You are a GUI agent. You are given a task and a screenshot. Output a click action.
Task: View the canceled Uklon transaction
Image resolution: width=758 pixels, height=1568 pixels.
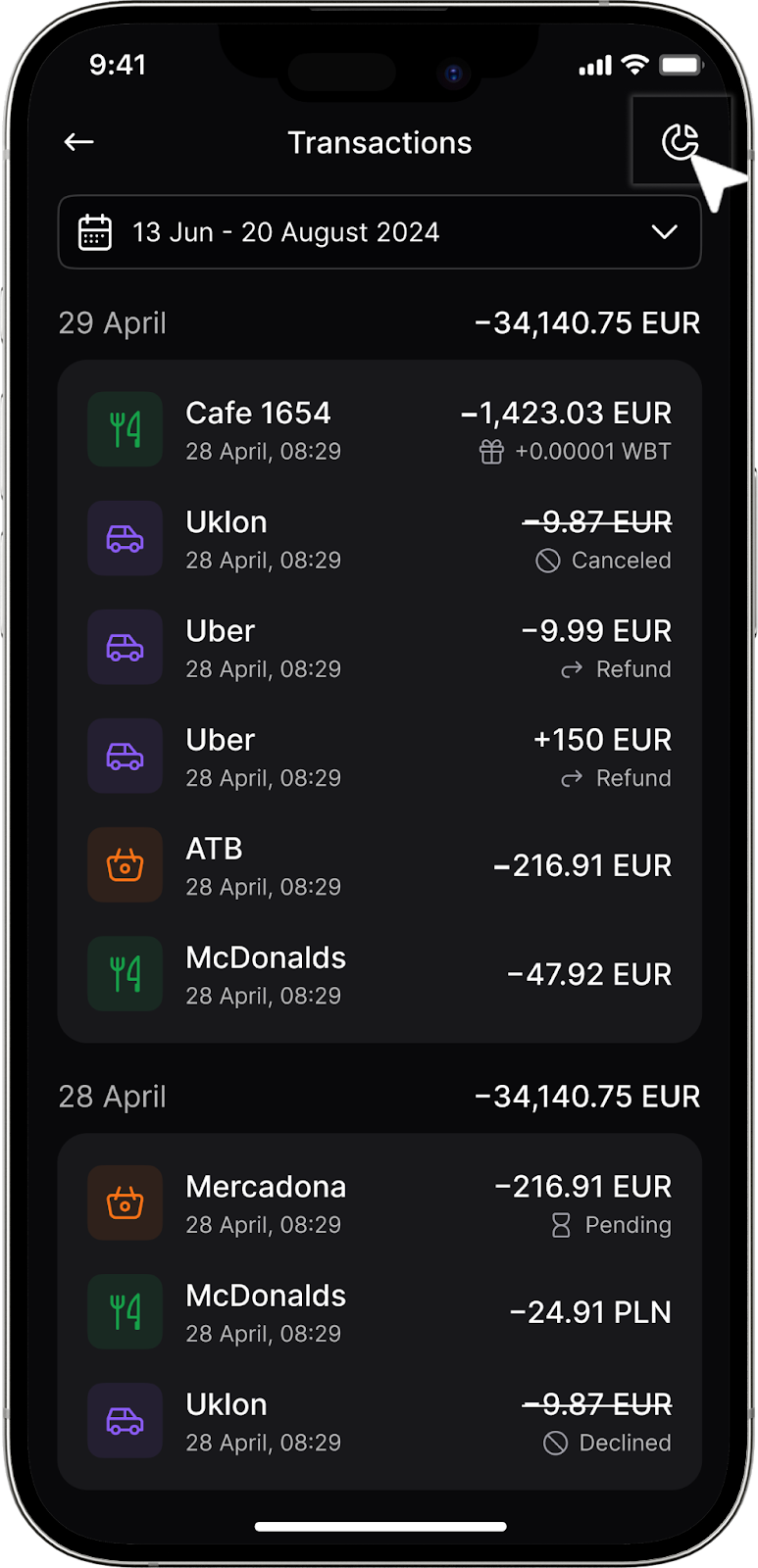coord(379,539)
